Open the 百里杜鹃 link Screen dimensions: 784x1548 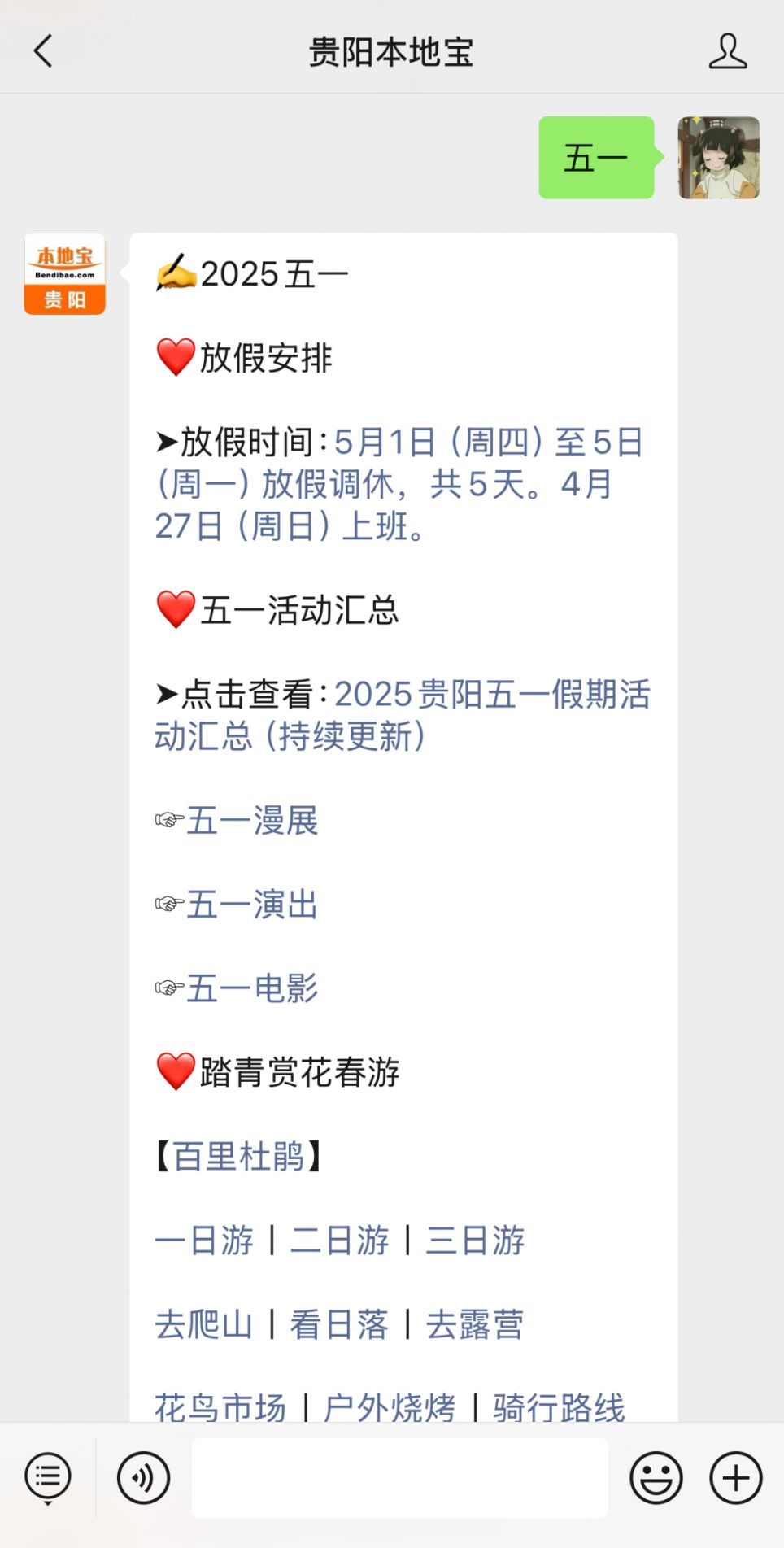click(x=238, y=1156)
